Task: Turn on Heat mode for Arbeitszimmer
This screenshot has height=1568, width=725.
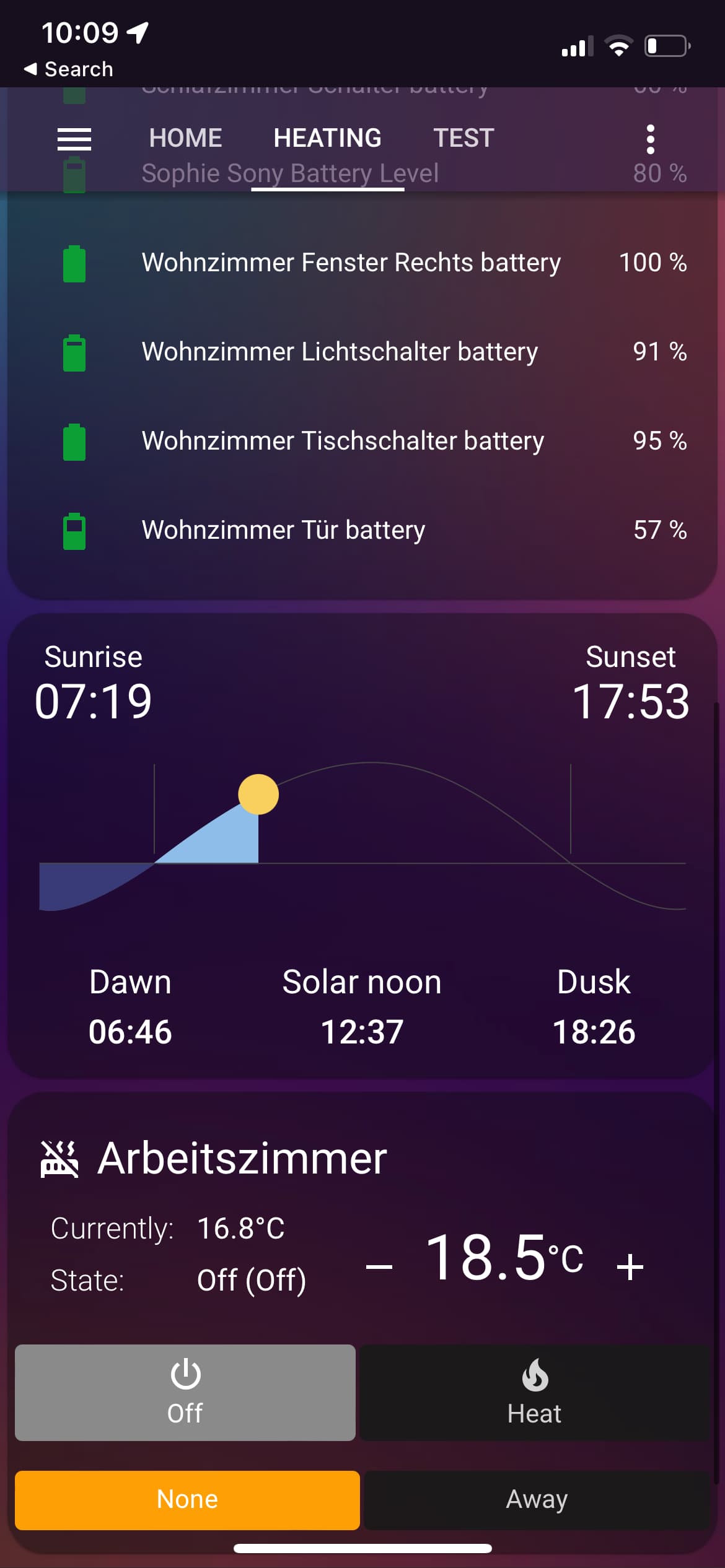Action: tap(535, 1392)
